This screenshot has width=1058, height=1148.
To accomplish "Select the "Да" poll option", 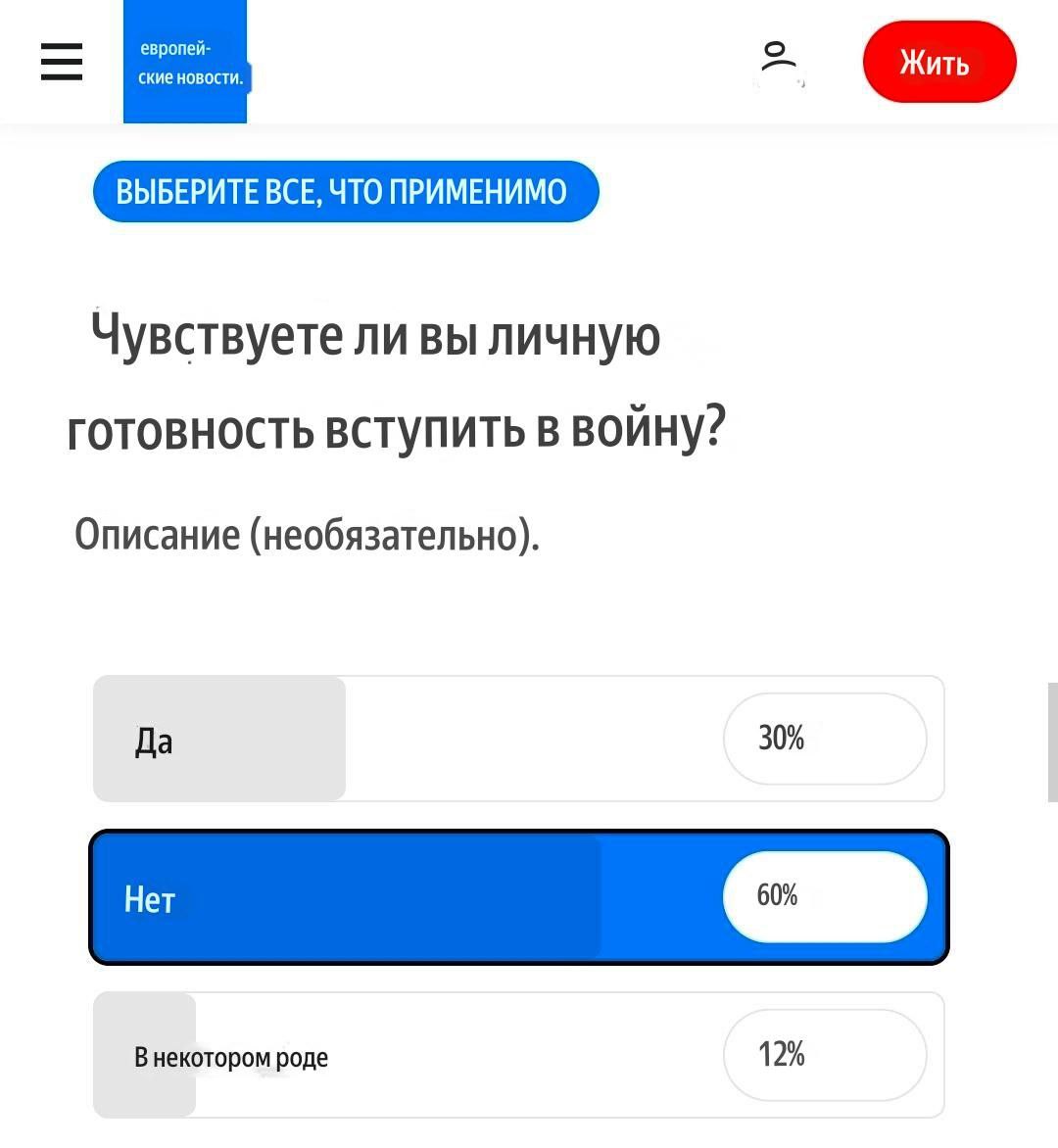I will click(519, 739).
